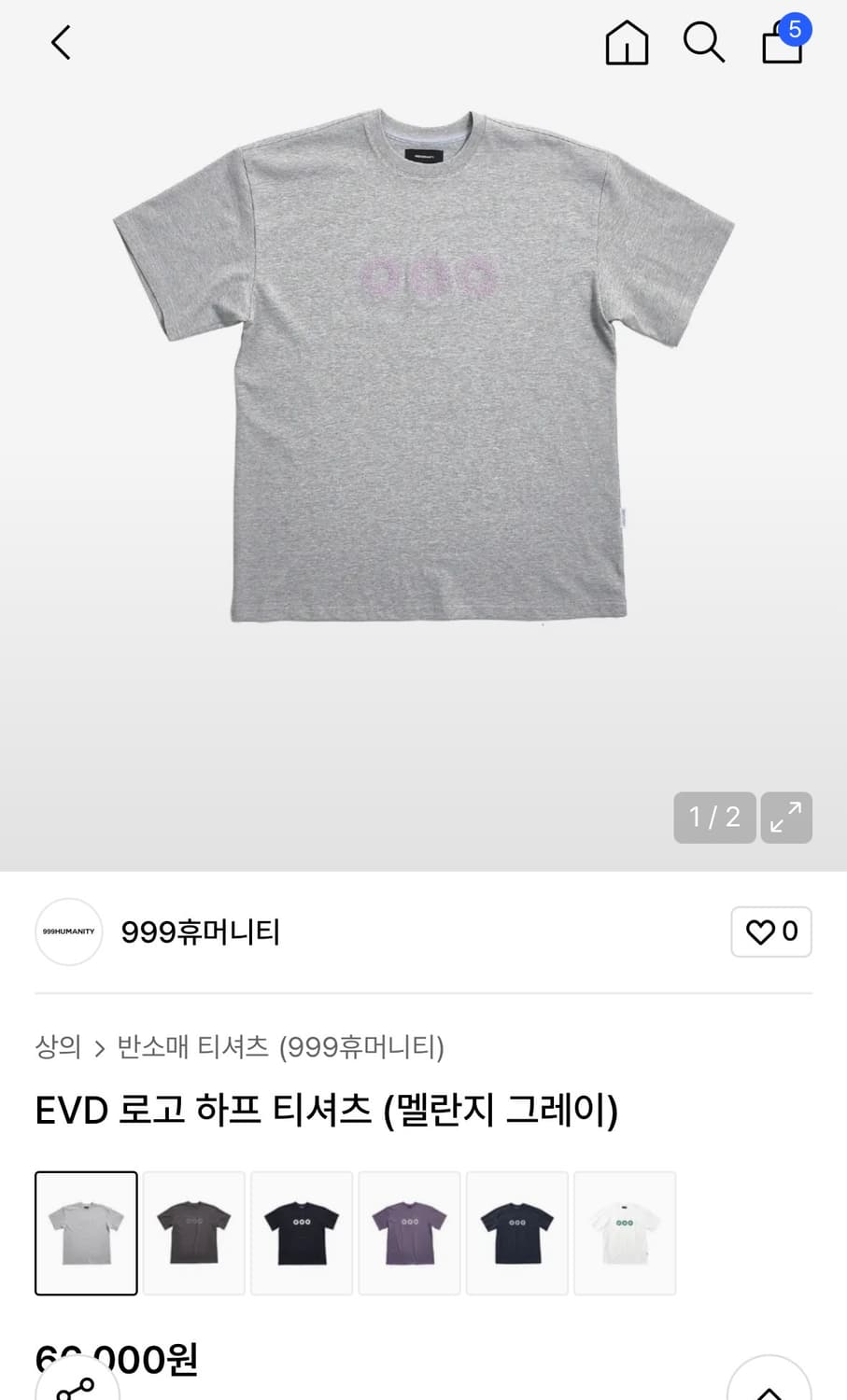Navigate back using the back arrow
The height and width of the screenshot is (1400, 847).
(60, 42)
